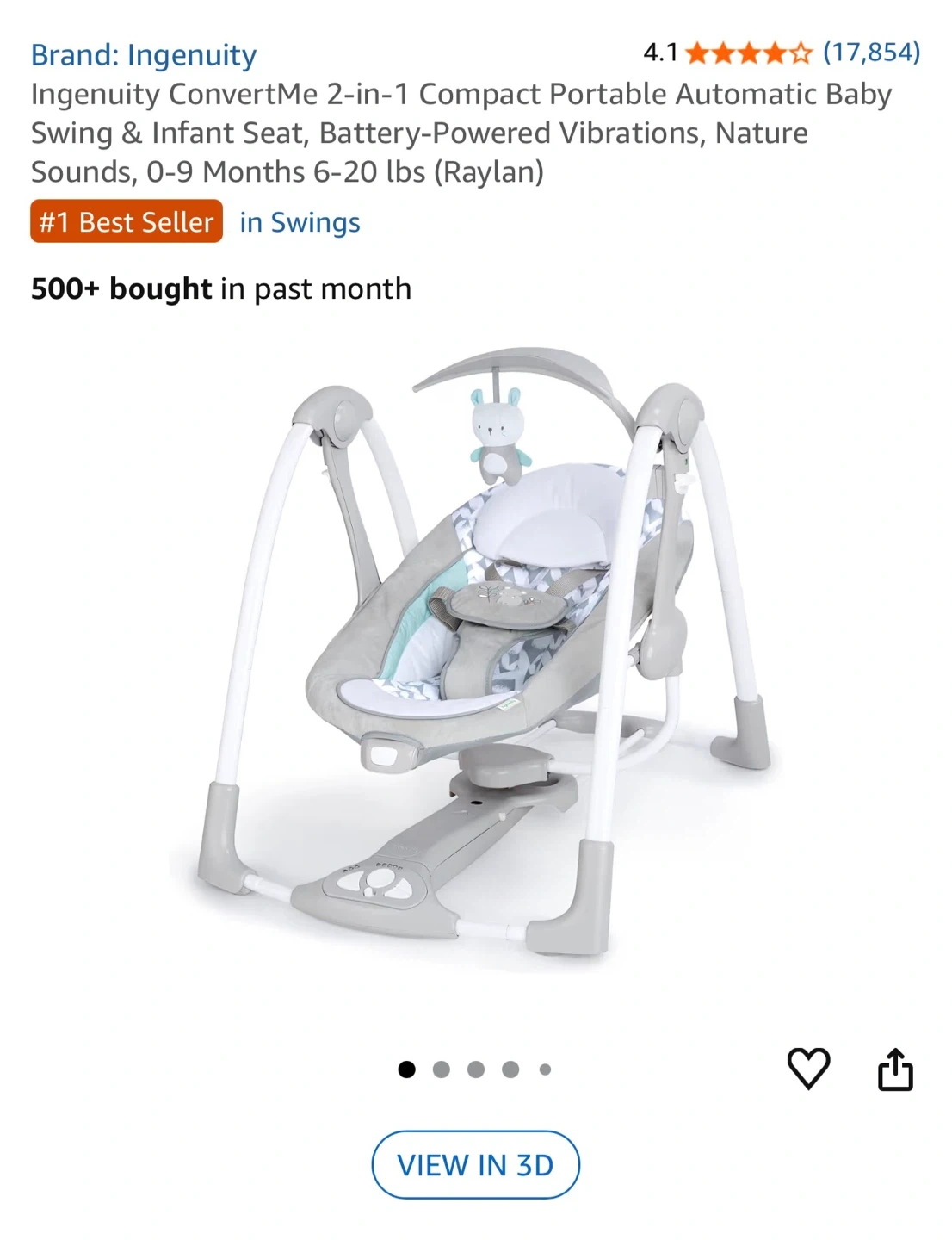Tap the VIEW IN 3D button
952x1240 pixels.
pyautogui.click(x=475, y=1165)
